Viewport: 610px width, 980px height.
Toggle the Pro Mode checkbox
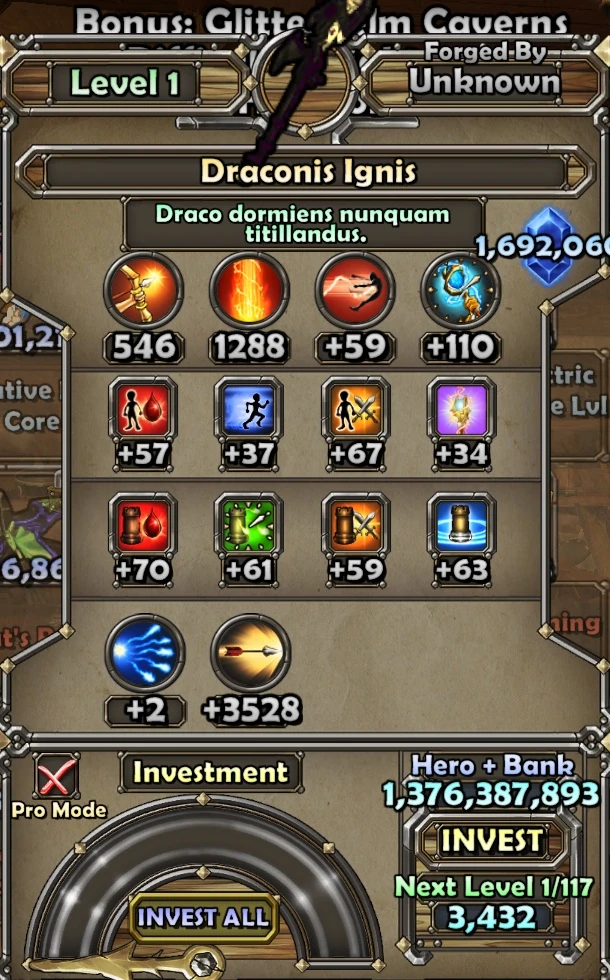point(57,776)
